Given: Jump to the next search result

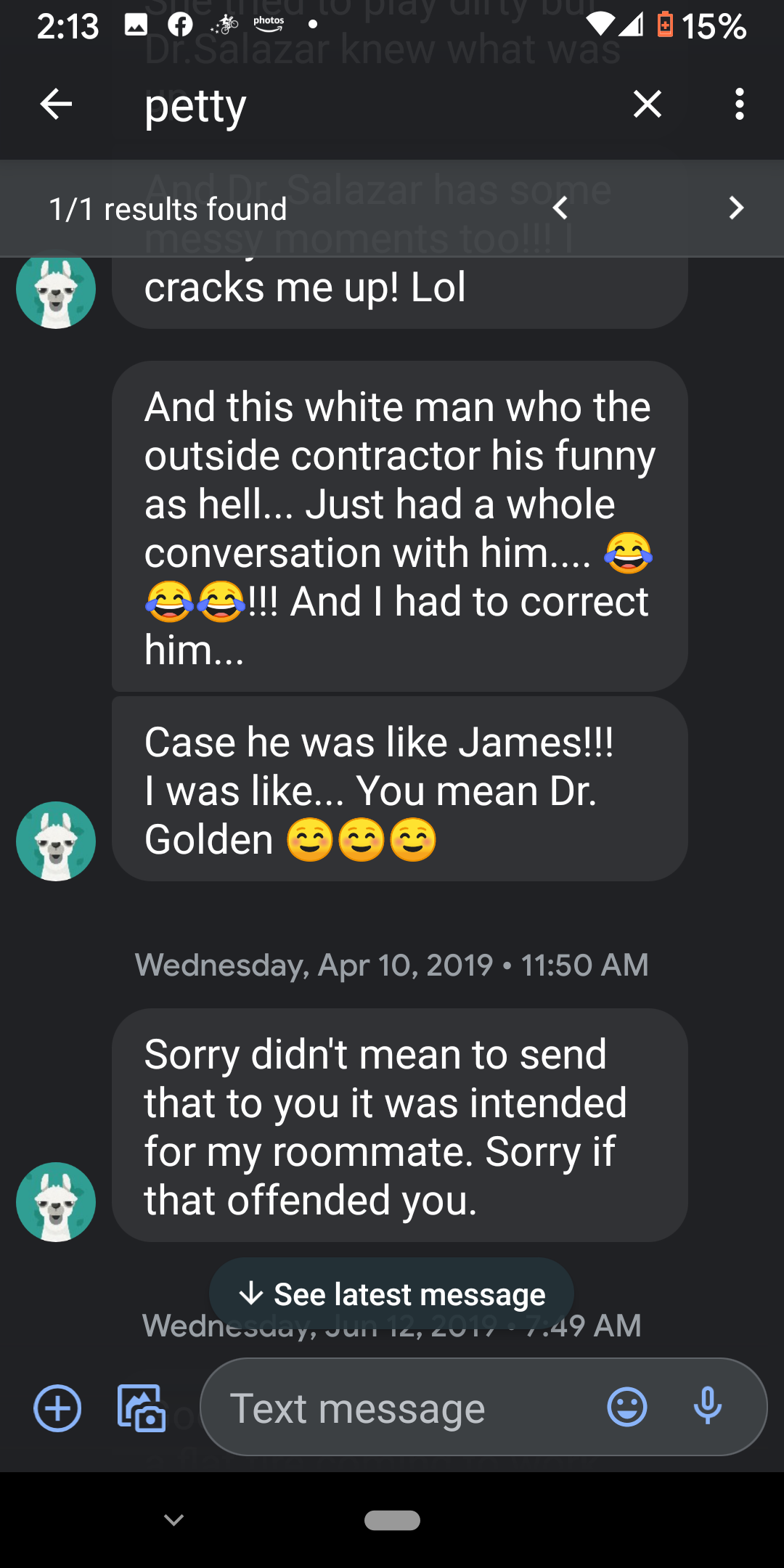Looking at the screenshot, I should (735, 209).
